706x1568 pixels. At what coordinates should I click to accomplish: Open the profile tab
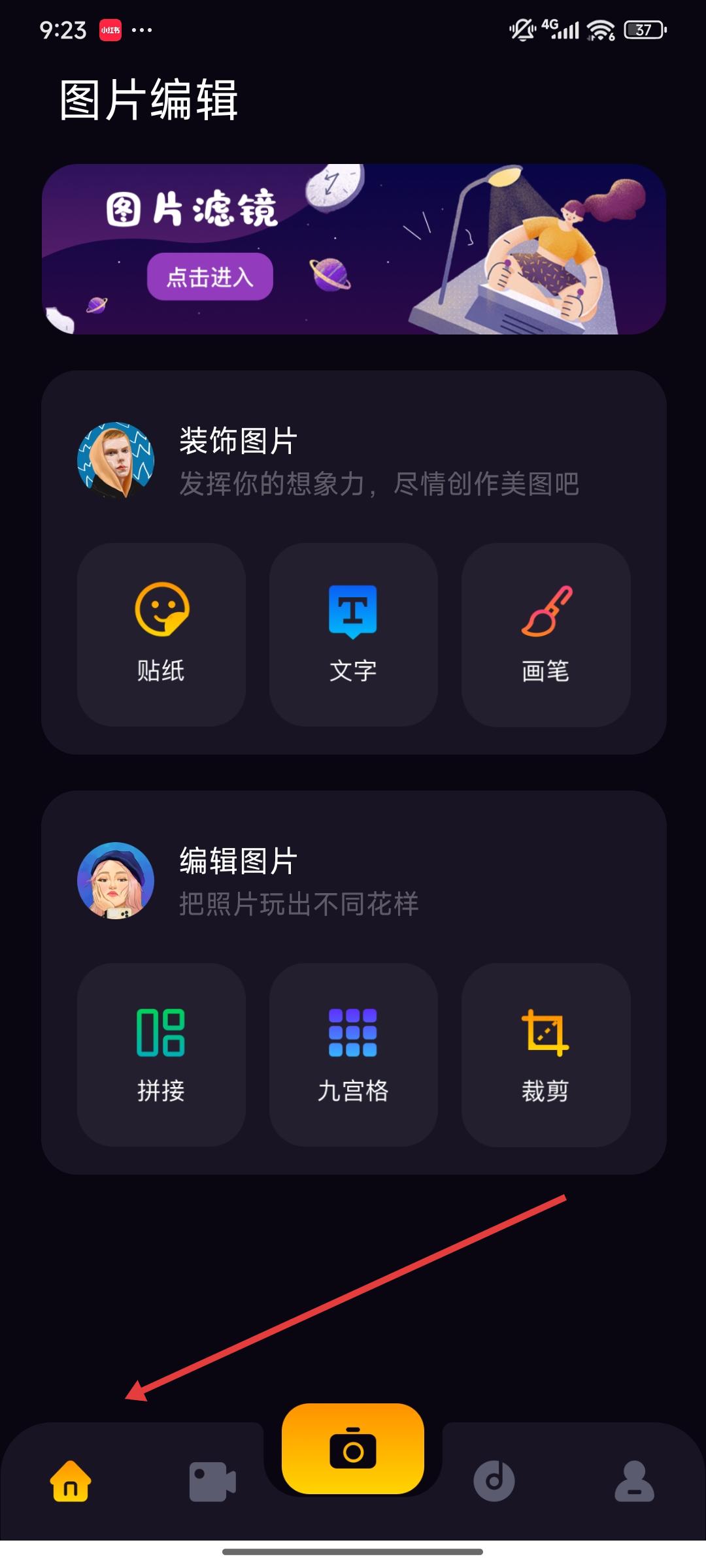[634, 1480]
